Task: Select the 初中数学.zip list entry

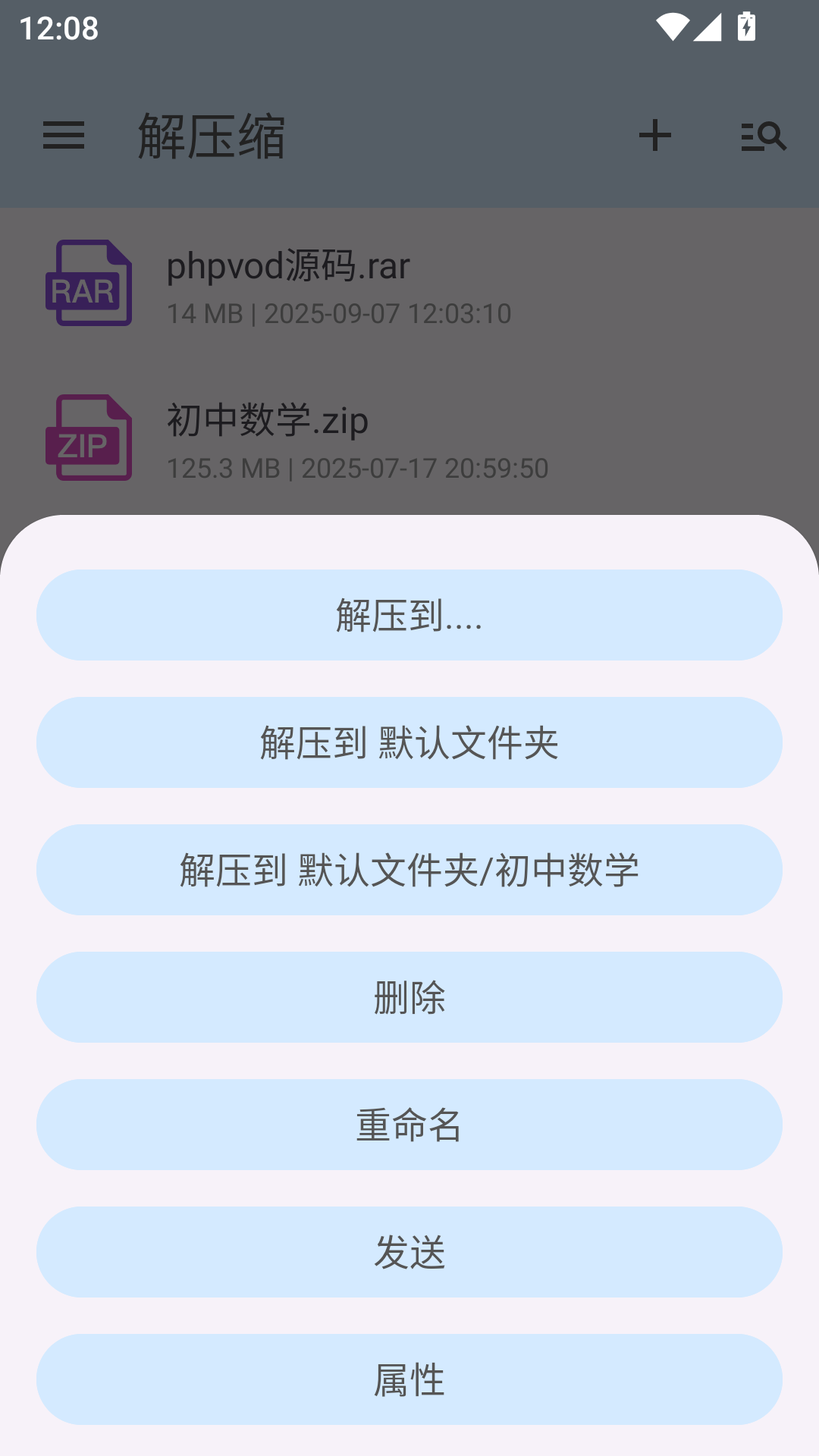Action: (x=341, y=440)
